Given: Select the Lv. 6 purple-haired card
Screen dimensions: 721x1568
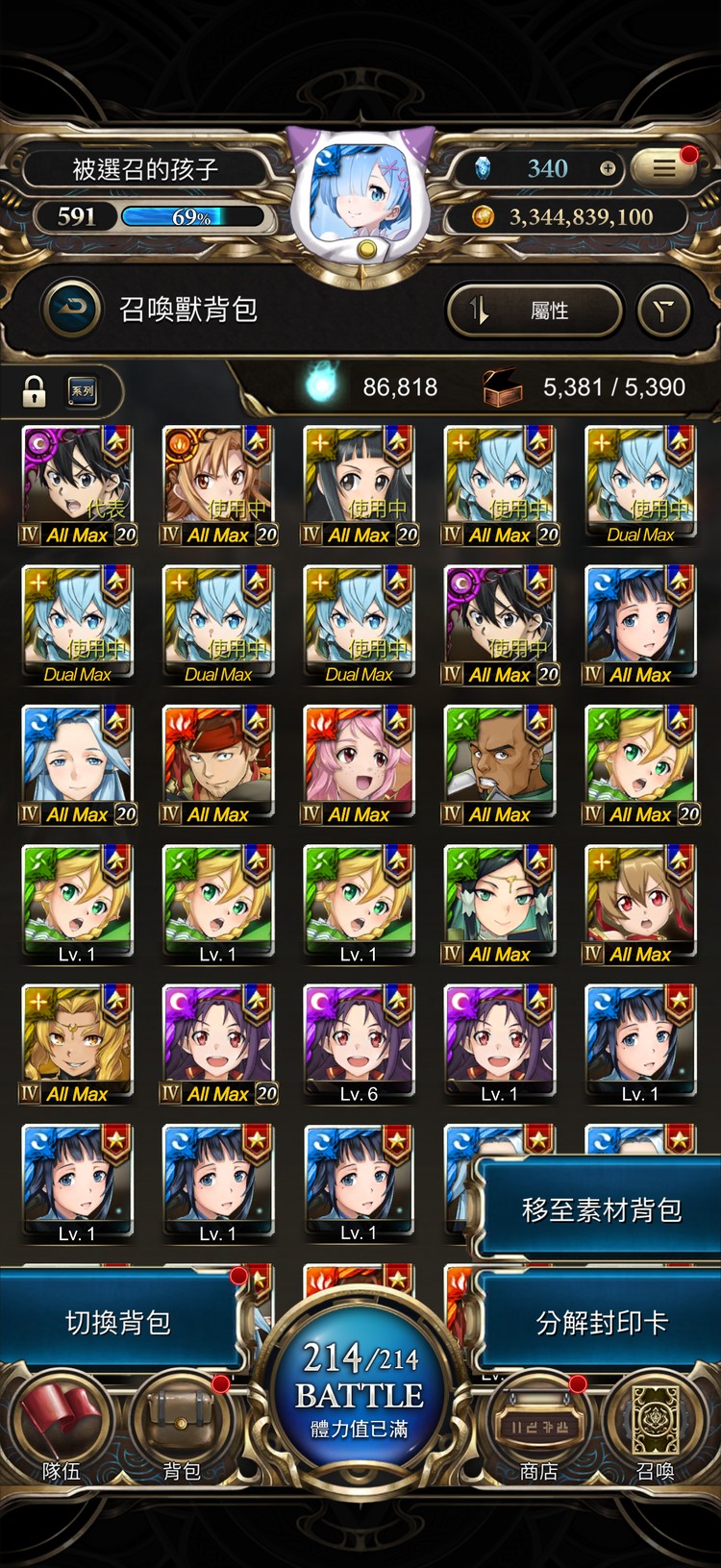Looking at the screenshot, I should (x=359, y=1041).
